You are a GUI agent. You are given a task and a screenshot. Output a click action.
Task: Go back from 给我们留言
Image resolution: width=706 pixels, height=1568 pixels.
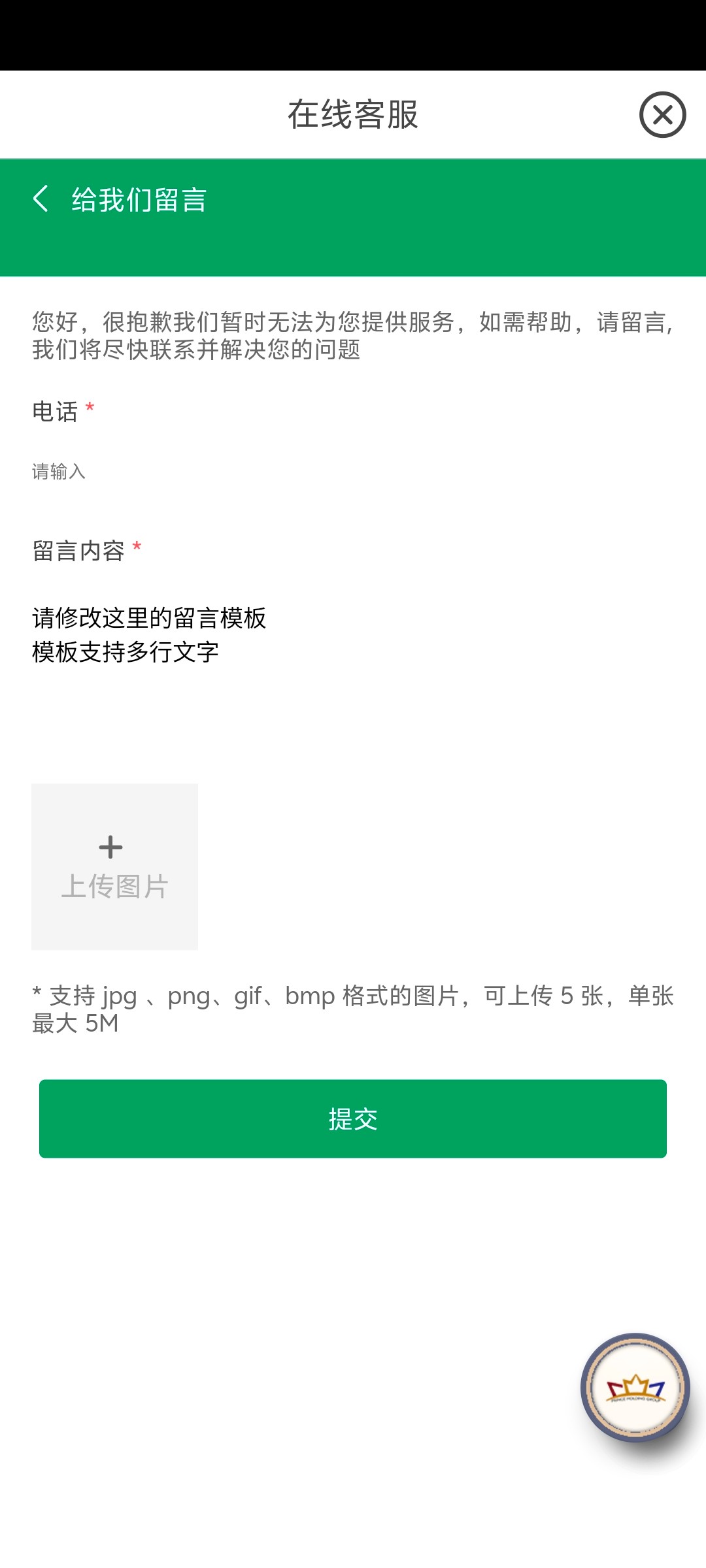coord(41,199)
